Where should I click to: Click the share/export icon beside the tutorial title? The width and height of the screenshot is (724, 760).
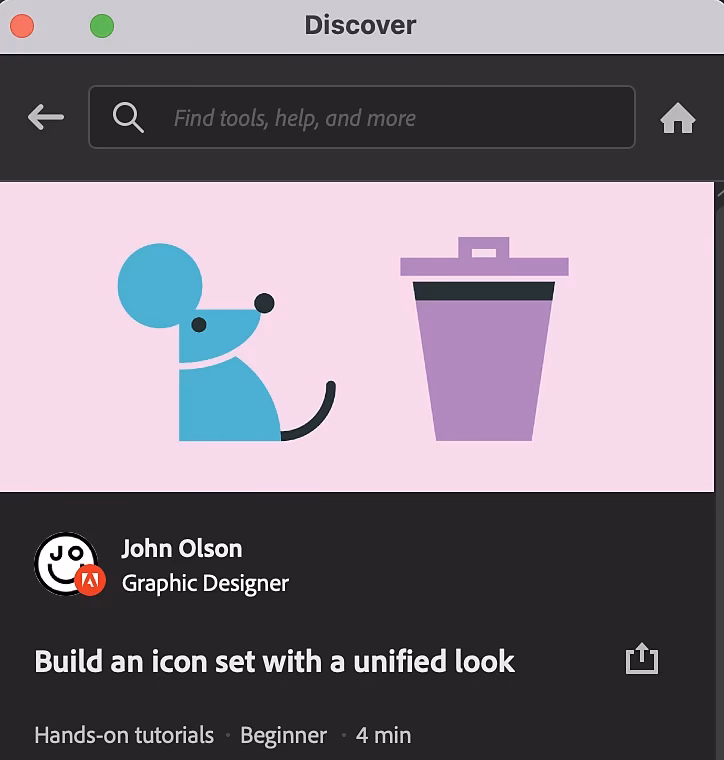click(x=642, y=658)
